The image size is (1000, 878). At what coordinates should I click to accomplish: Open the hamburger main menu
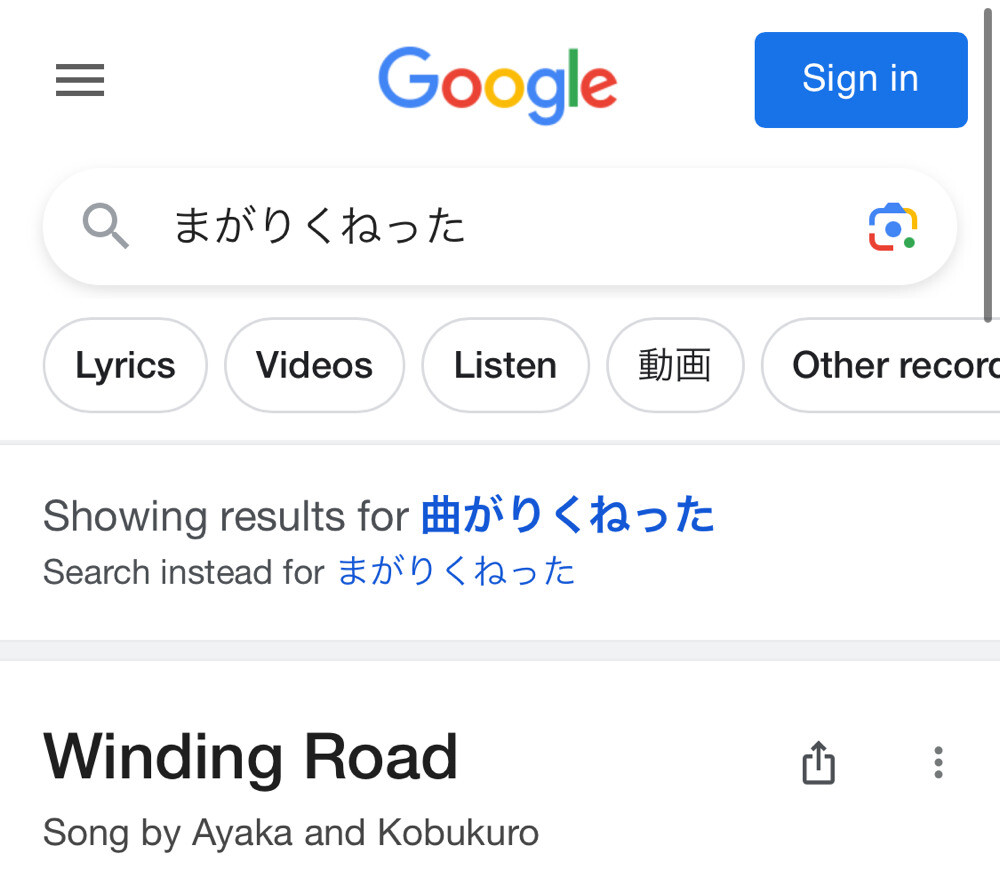point(80,80)
